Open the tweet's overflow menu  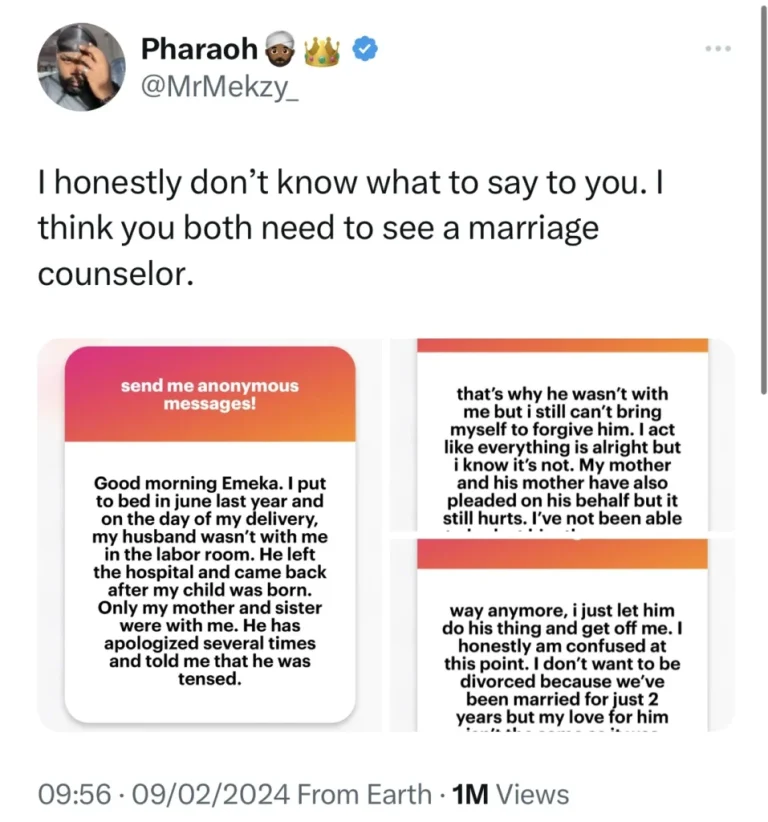coord(719,48)
